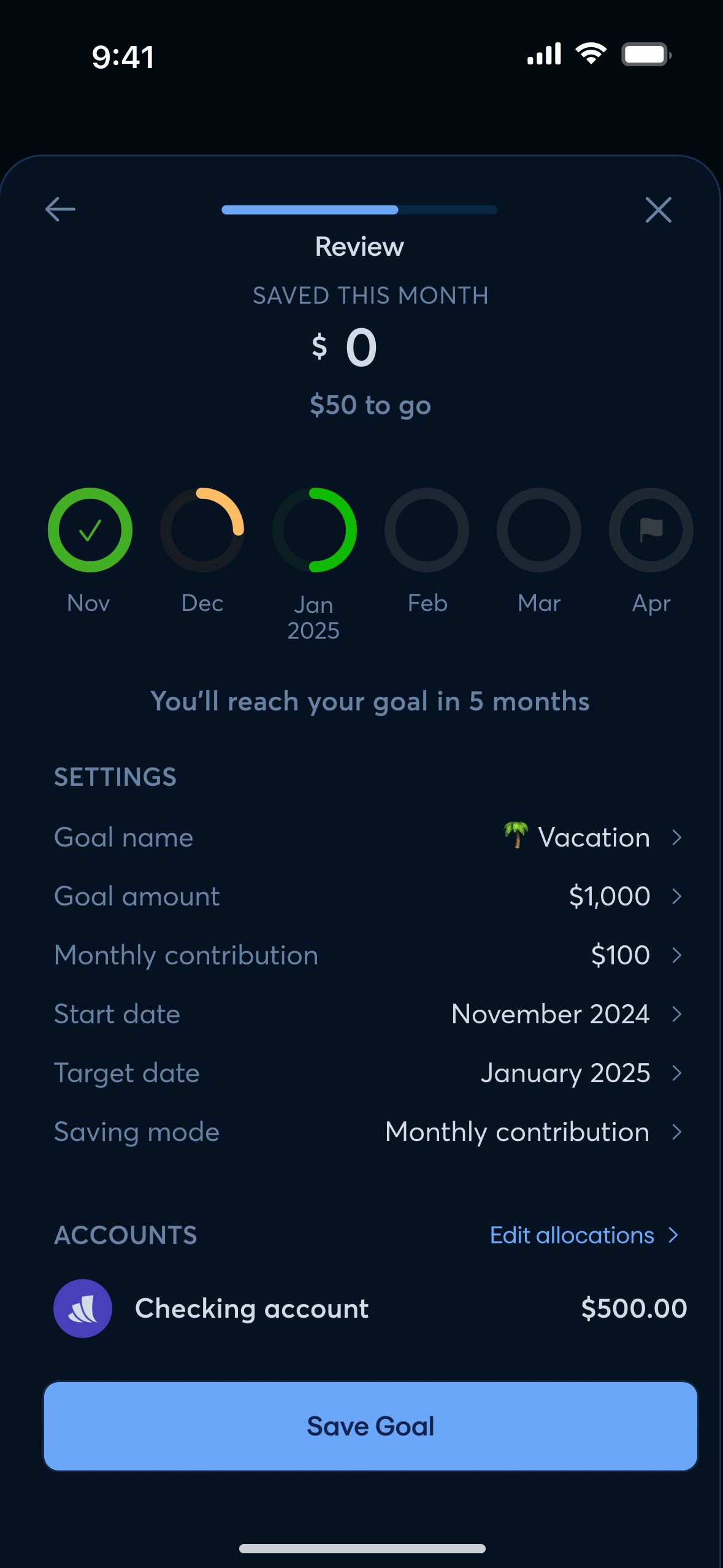Screen dimensions: 723x1568
Task: Click the empty February circle
Action: click(x=427, y=530)
